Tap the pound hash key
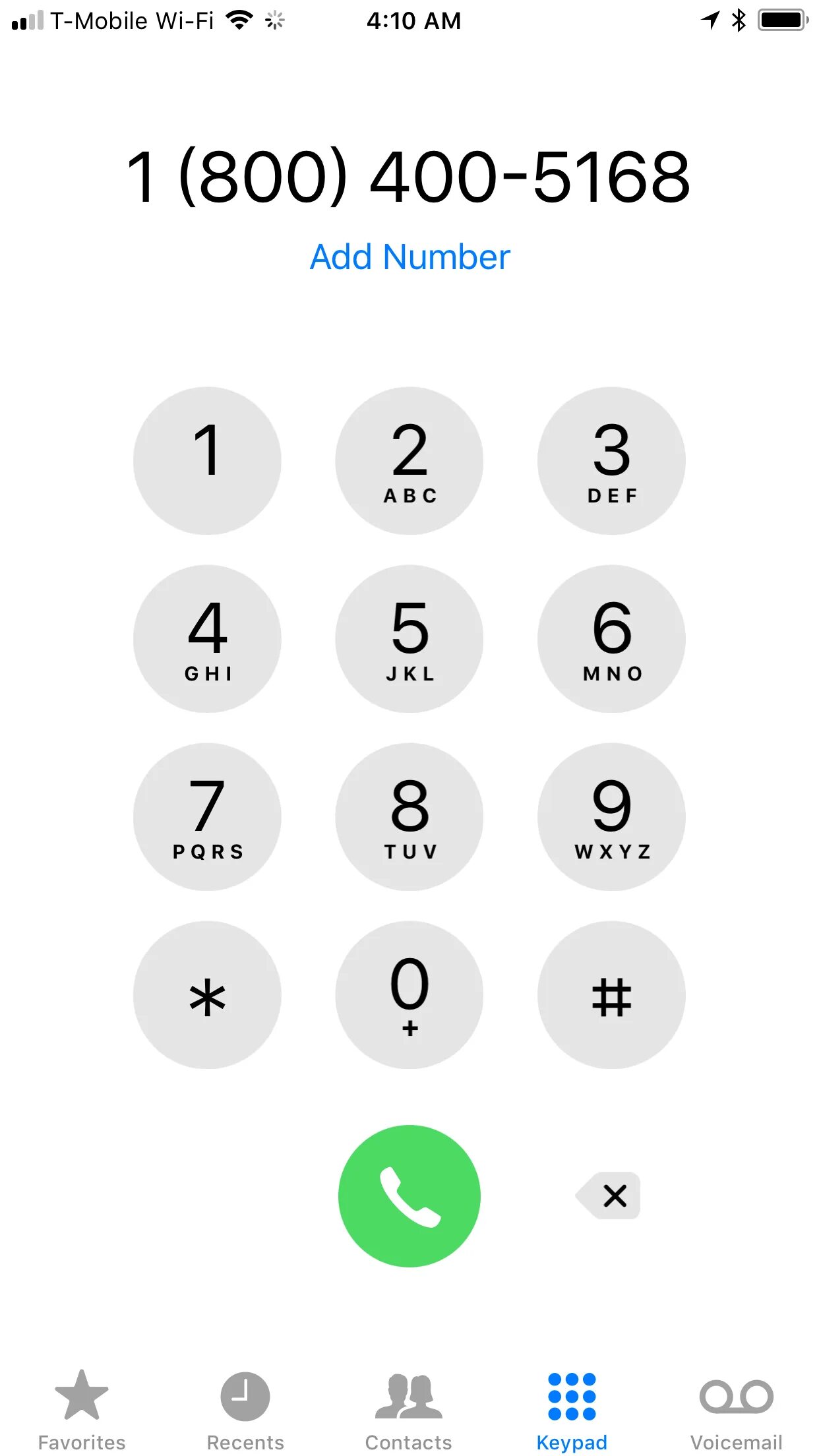 [611, 994]
